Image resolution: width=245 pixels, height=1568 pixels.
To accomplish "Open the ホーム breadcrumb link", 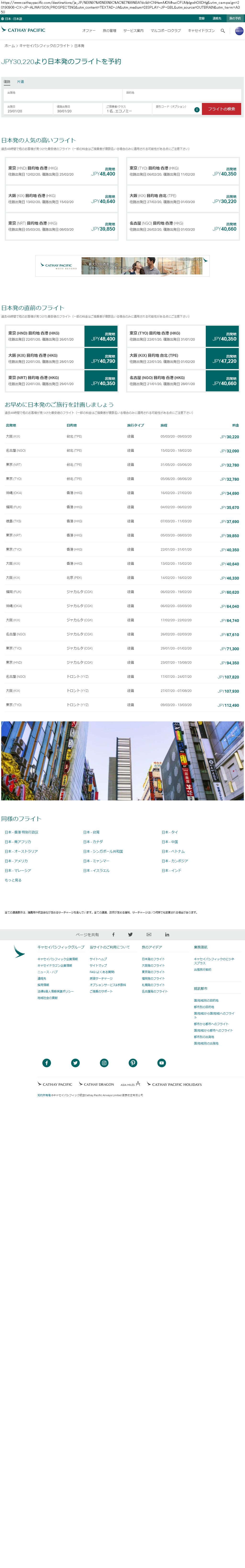I will point(9,46).
